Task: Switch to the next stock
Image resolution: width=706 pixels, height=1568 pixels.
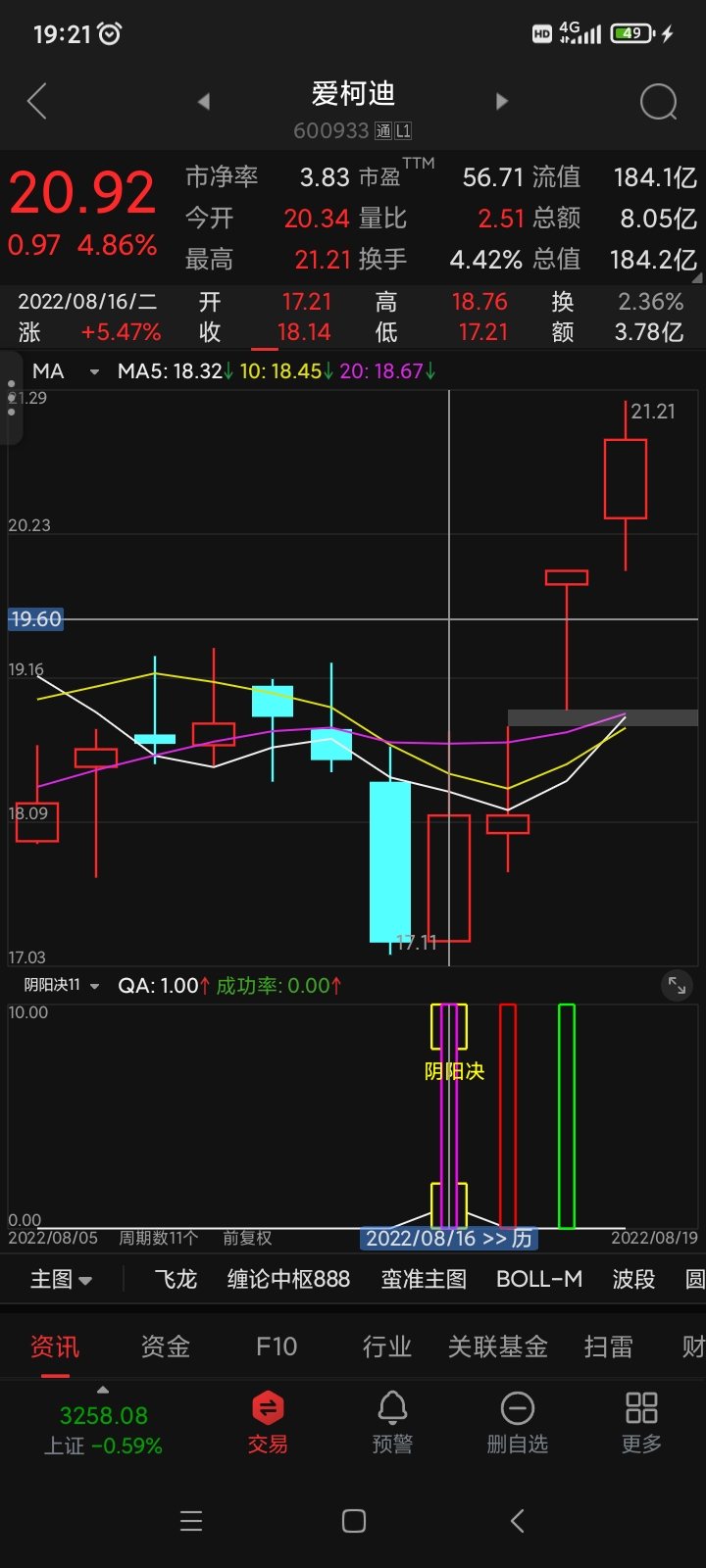Action: pos(502,101)
